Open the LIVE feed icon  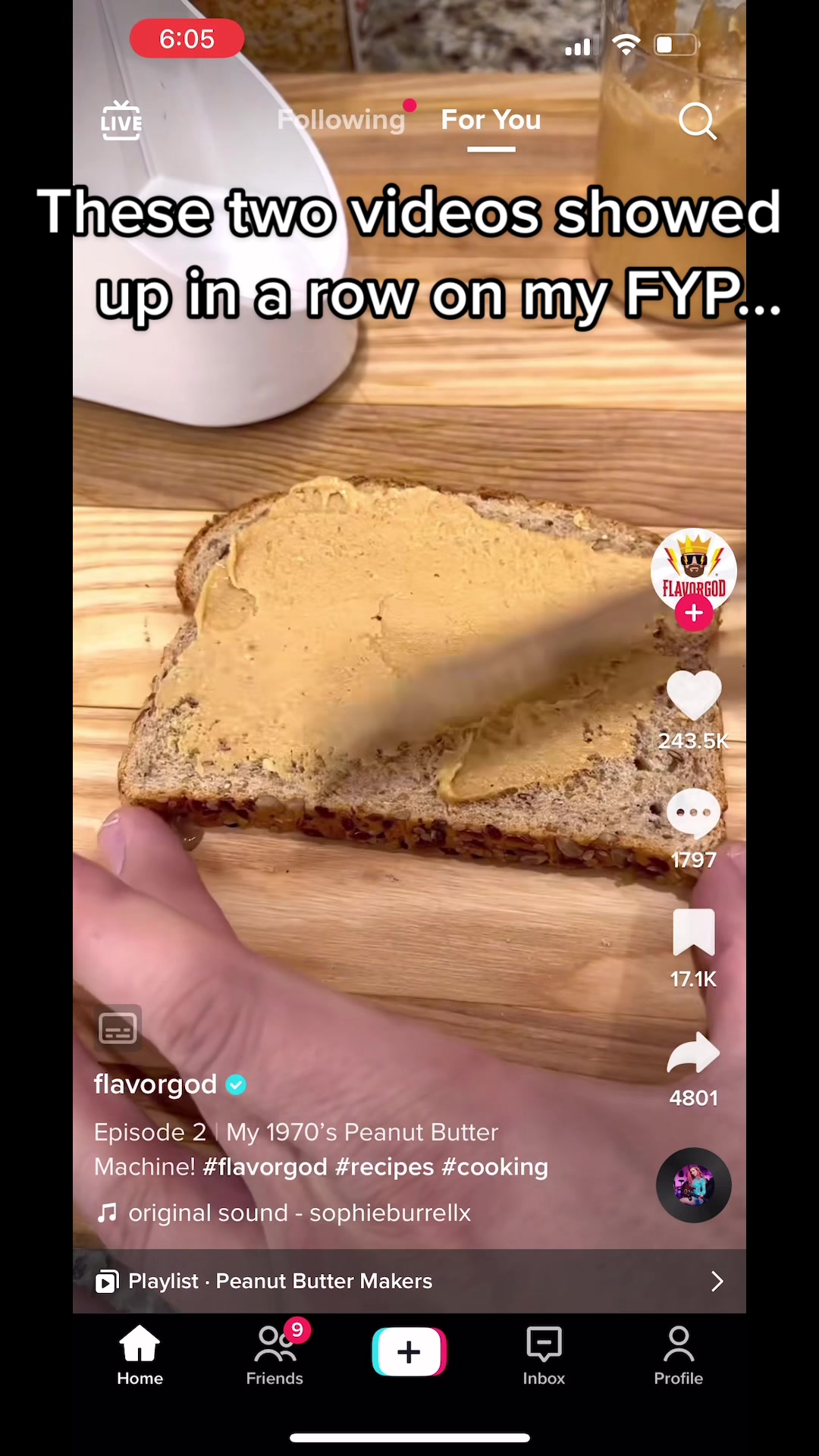tap(121, 121)
